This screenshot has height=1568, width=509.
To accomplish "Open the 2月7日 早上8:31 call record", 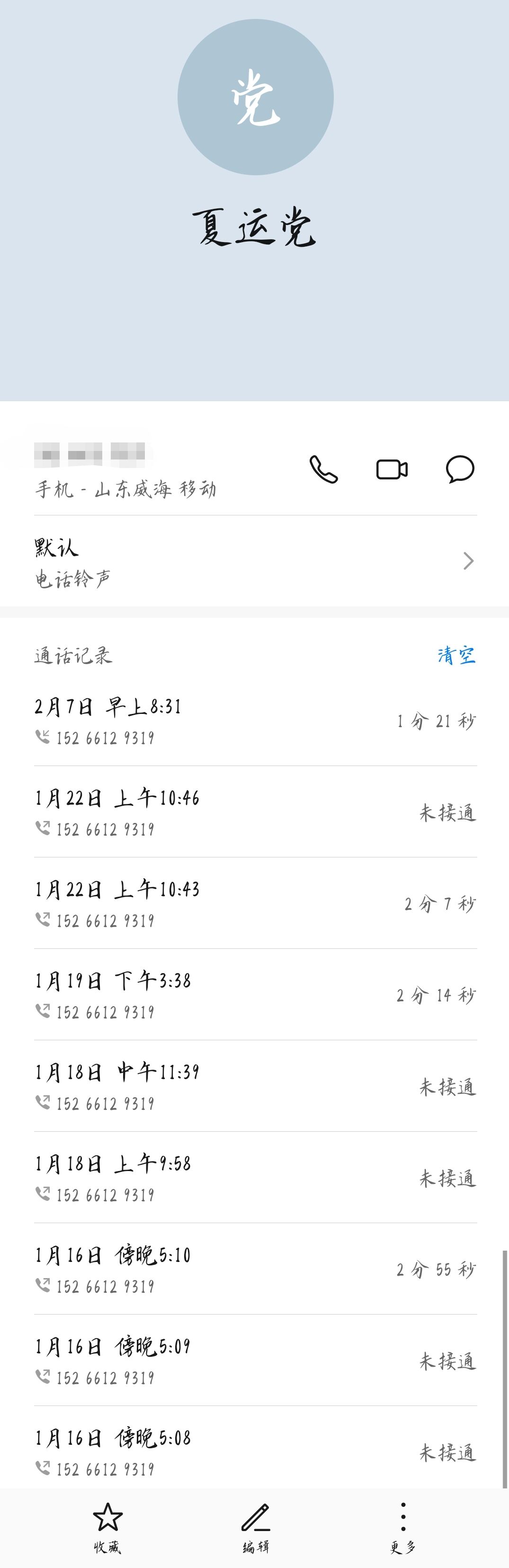I will tap(255, 721).
